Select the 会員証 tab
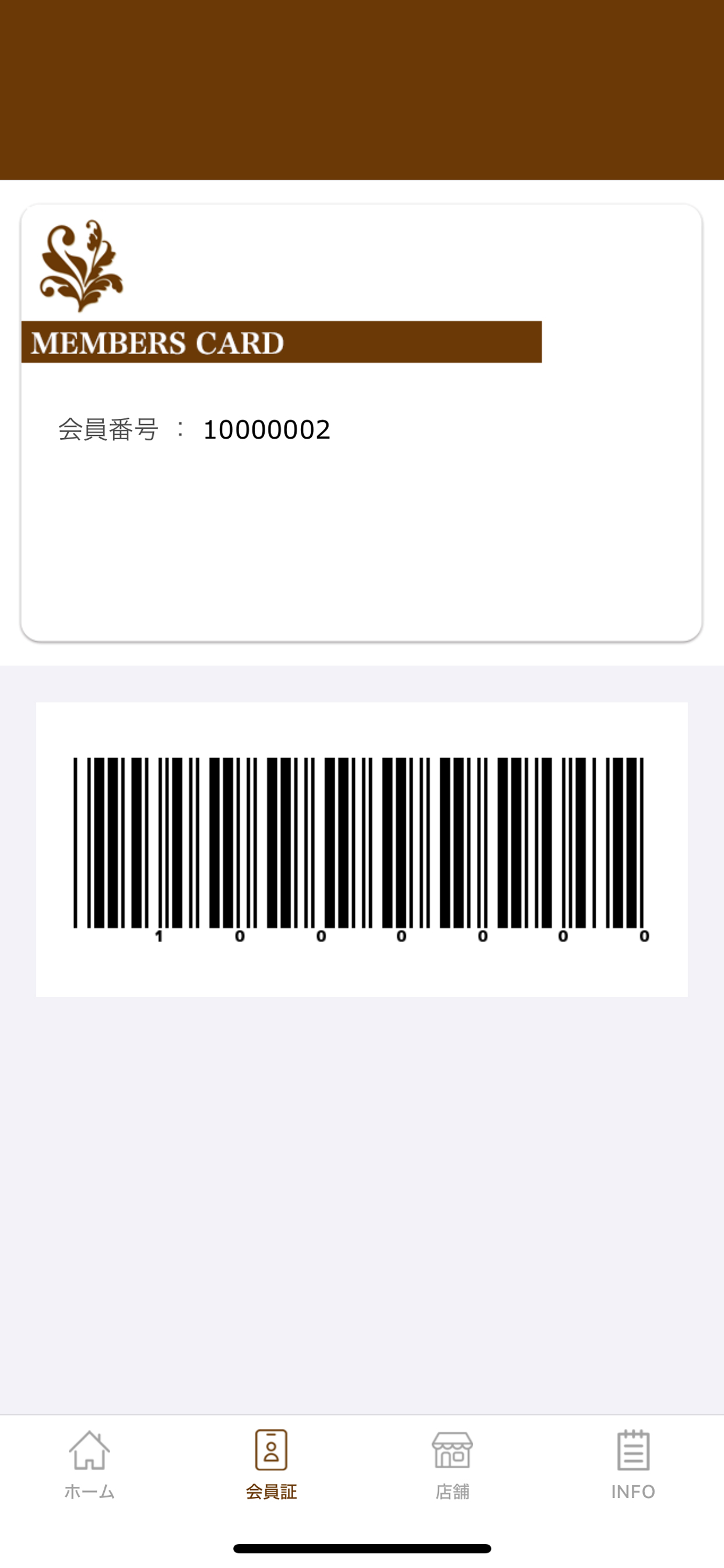 pyautogui.click(x=270, y=1464)
